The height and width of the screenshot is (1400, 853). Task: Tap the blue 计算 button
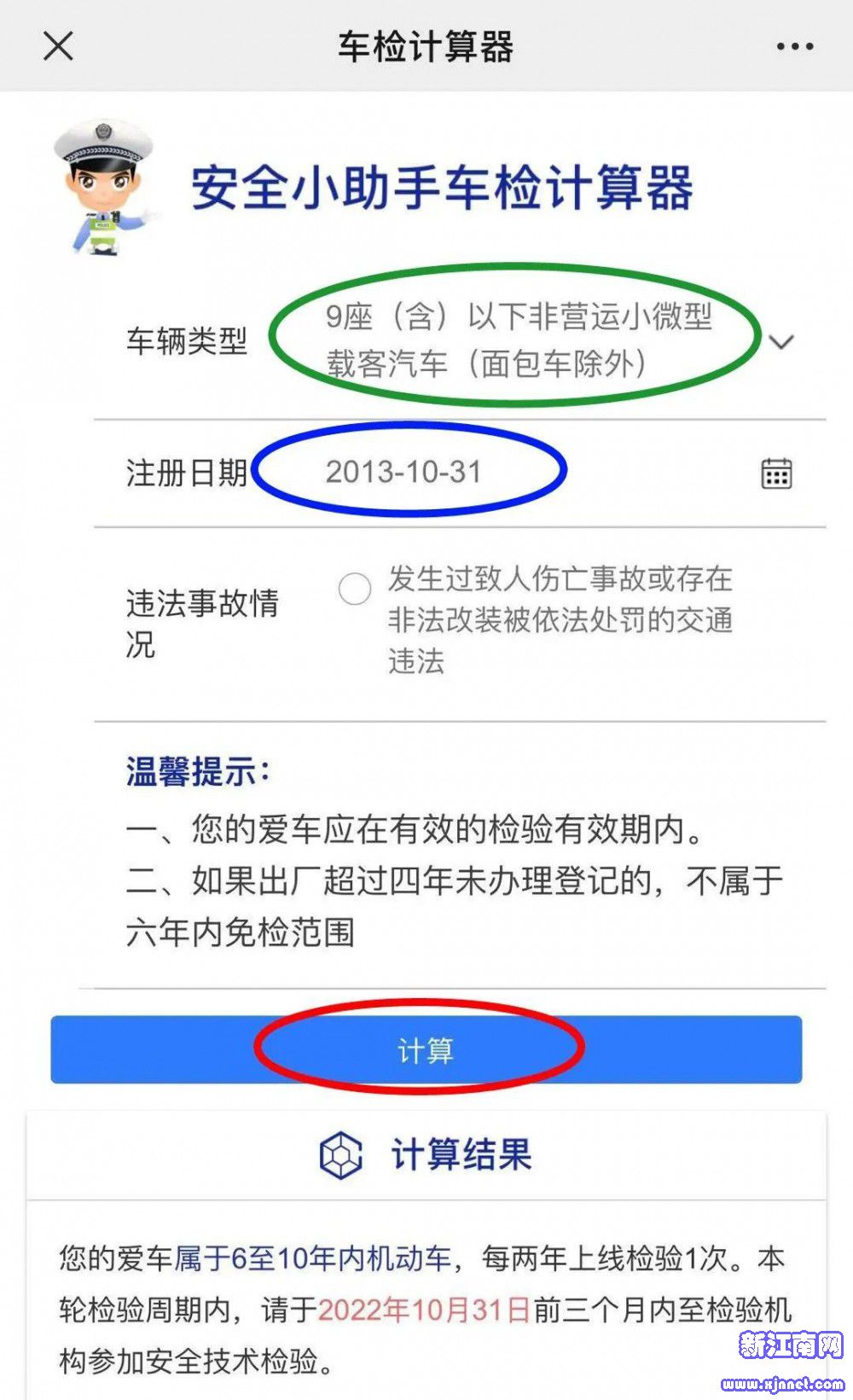pos(426,1049)
